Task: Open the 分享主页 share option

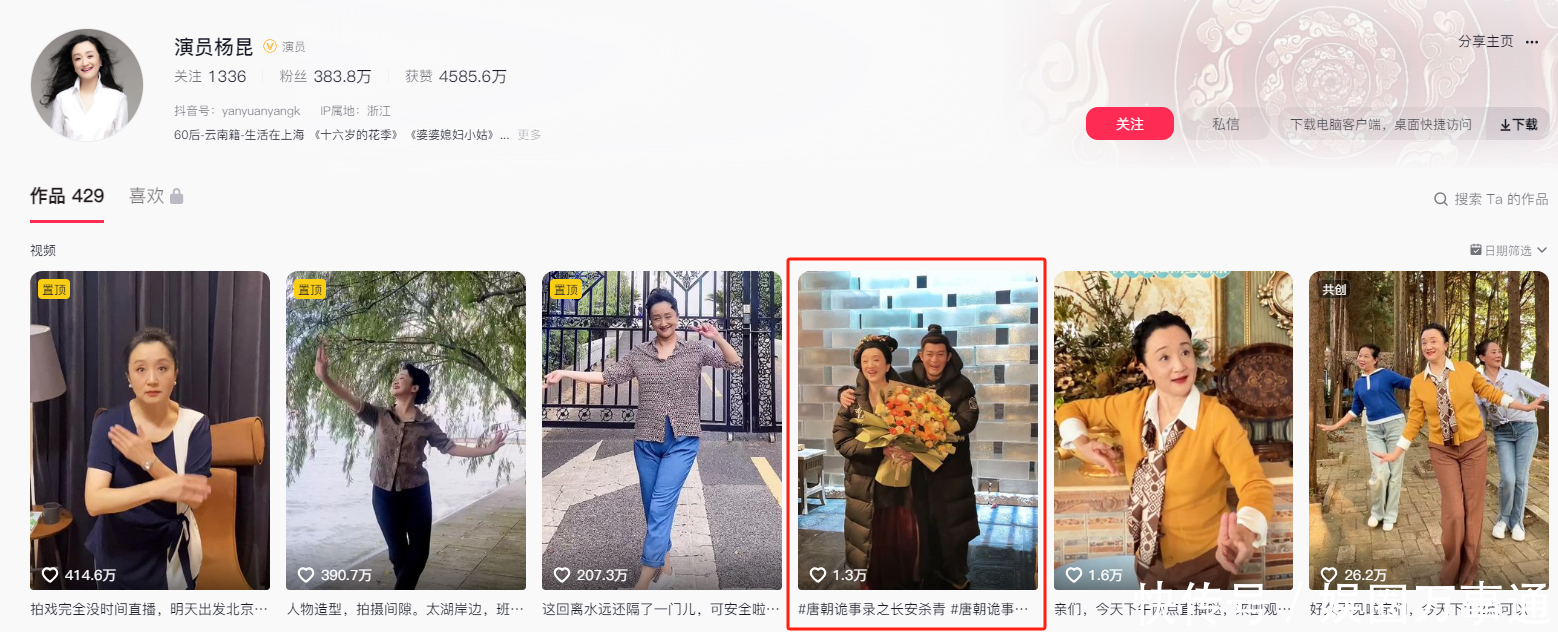Action: pos(1485,42)
